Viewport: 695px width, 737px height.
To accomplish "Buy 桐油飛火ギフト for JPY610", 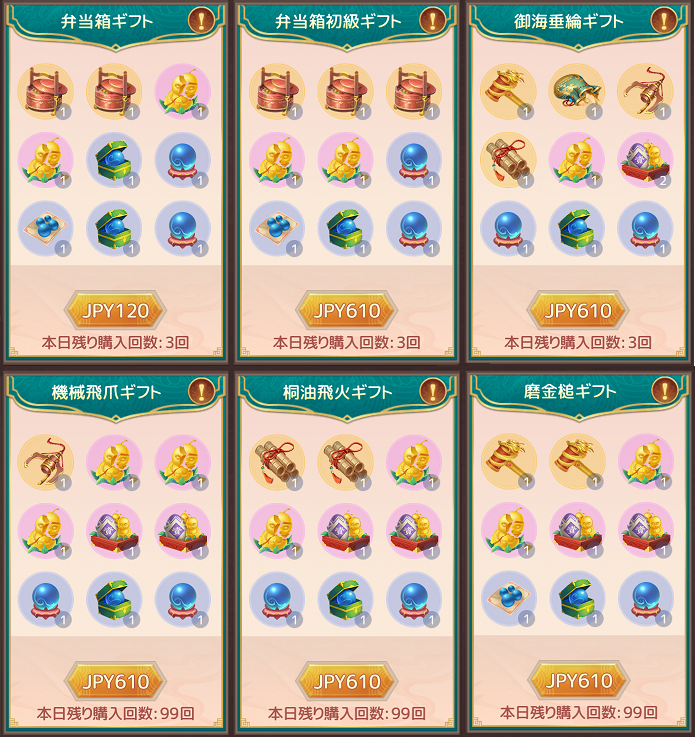I will (347, 682).
